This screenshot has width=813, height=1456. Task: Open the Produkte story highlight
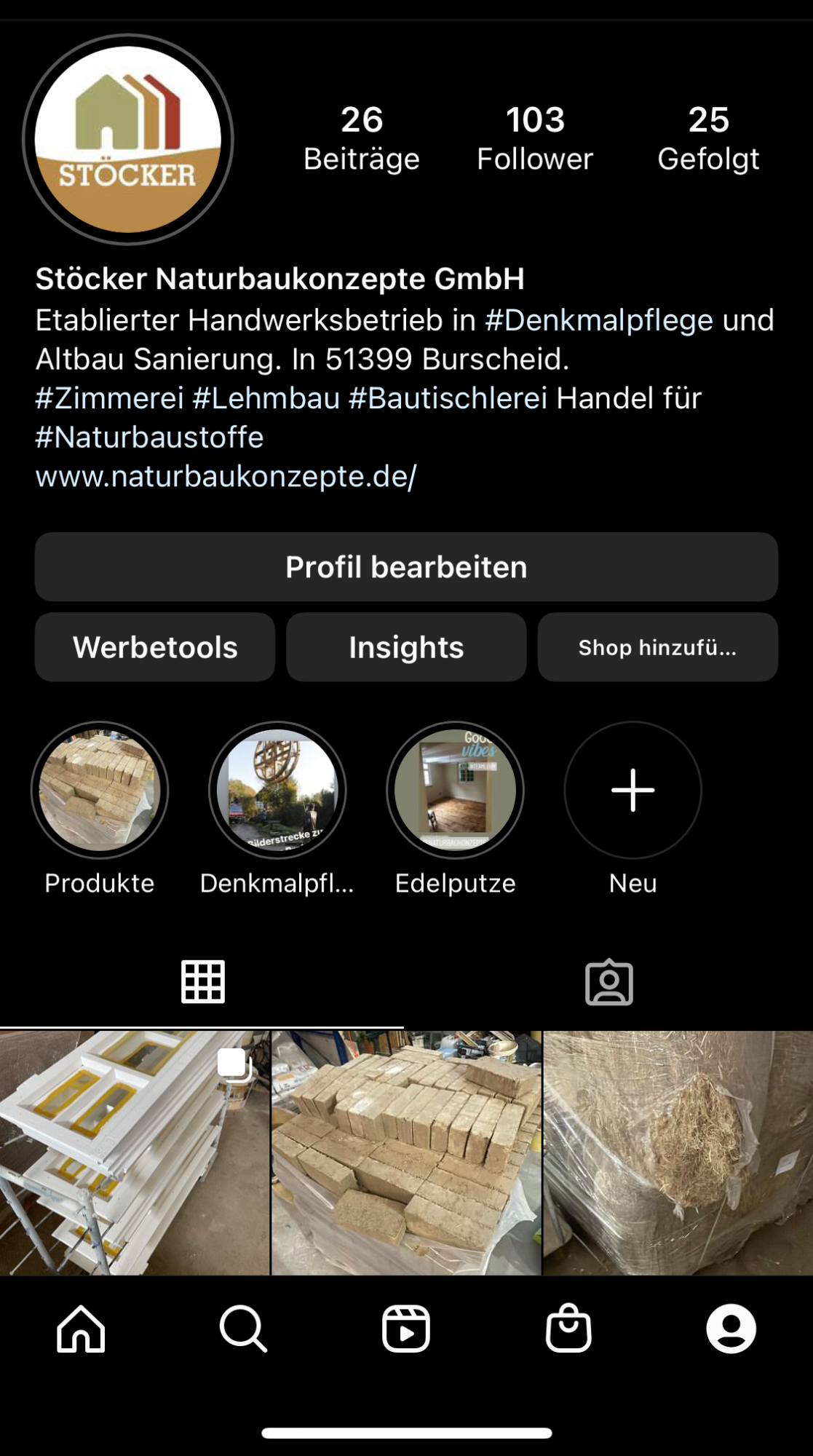pyautogui.click(x=99, y=791)
